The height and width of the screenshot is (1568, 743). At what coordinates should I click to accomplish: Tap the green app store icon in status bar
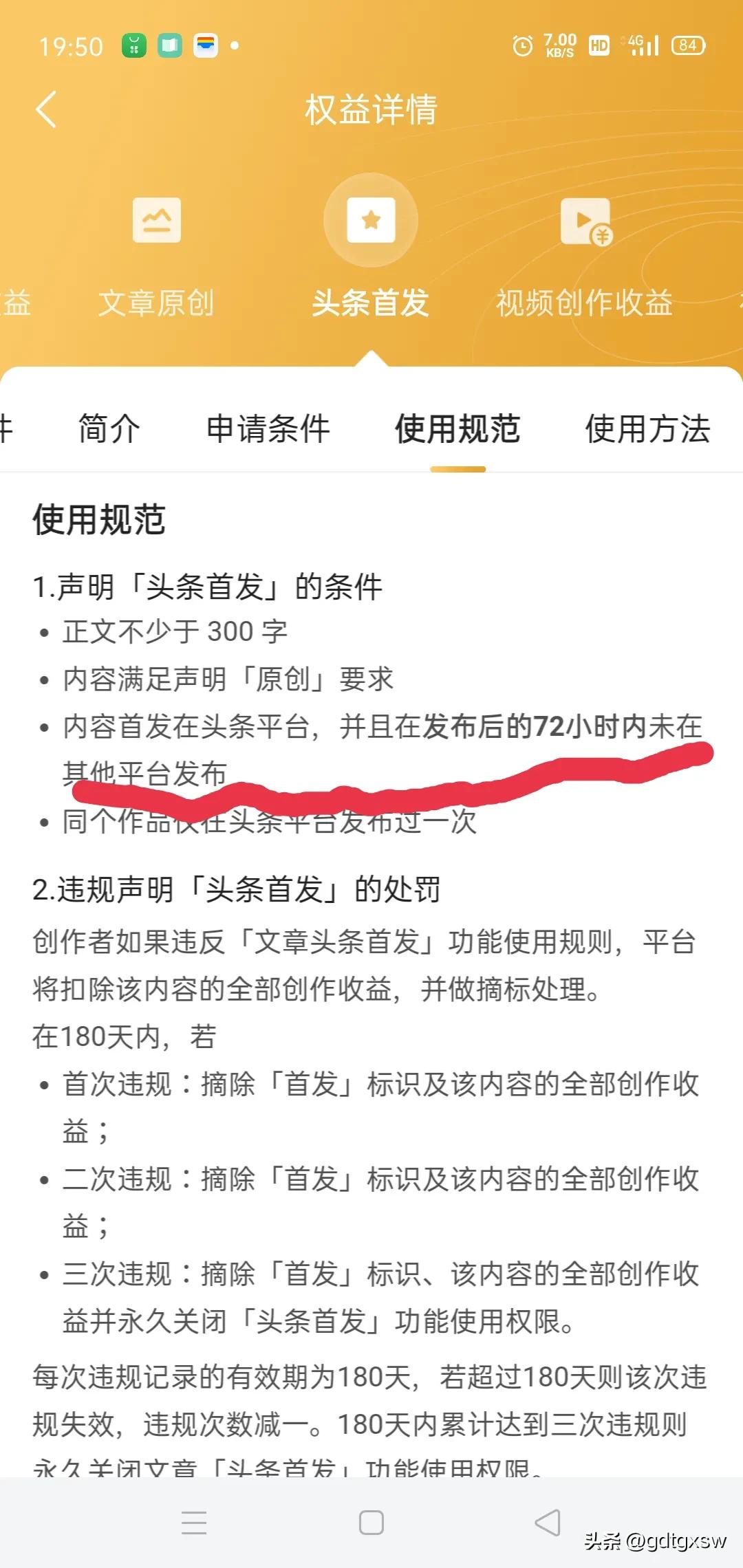click(133, 45)
